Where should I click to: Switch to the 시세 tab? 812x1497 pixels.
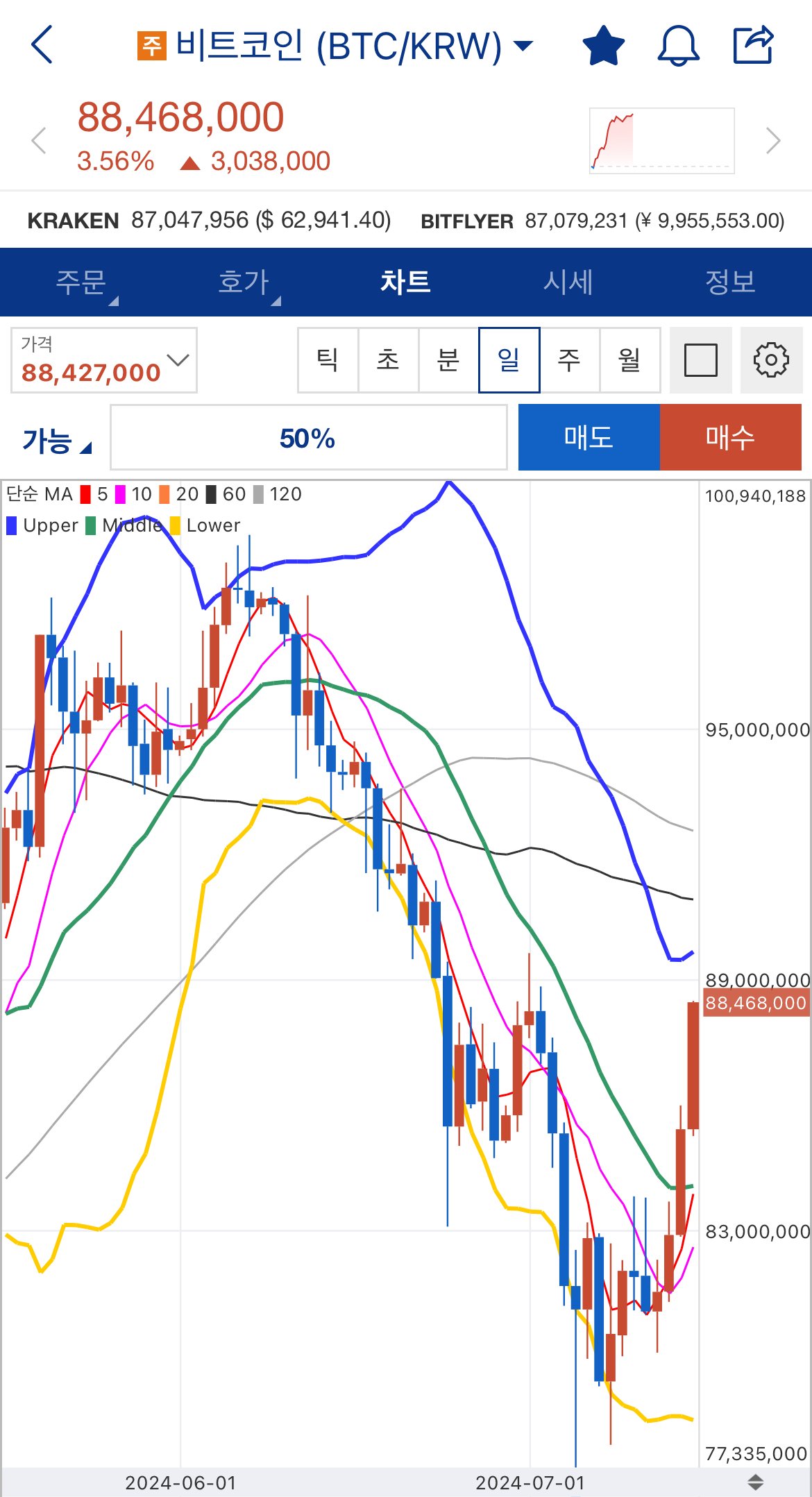tap(568, 282)
